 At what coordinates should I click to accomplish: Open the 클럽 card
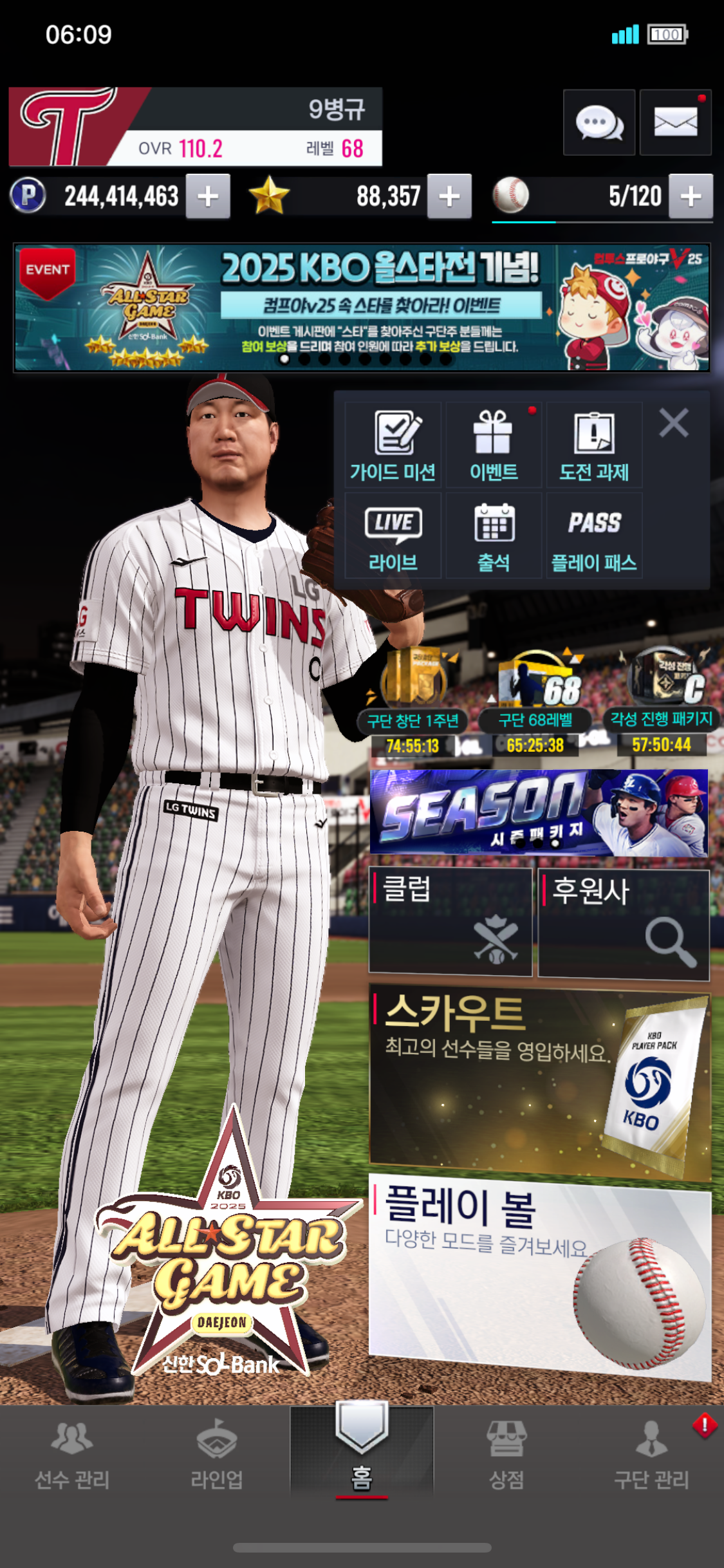(x=450, y=922)
